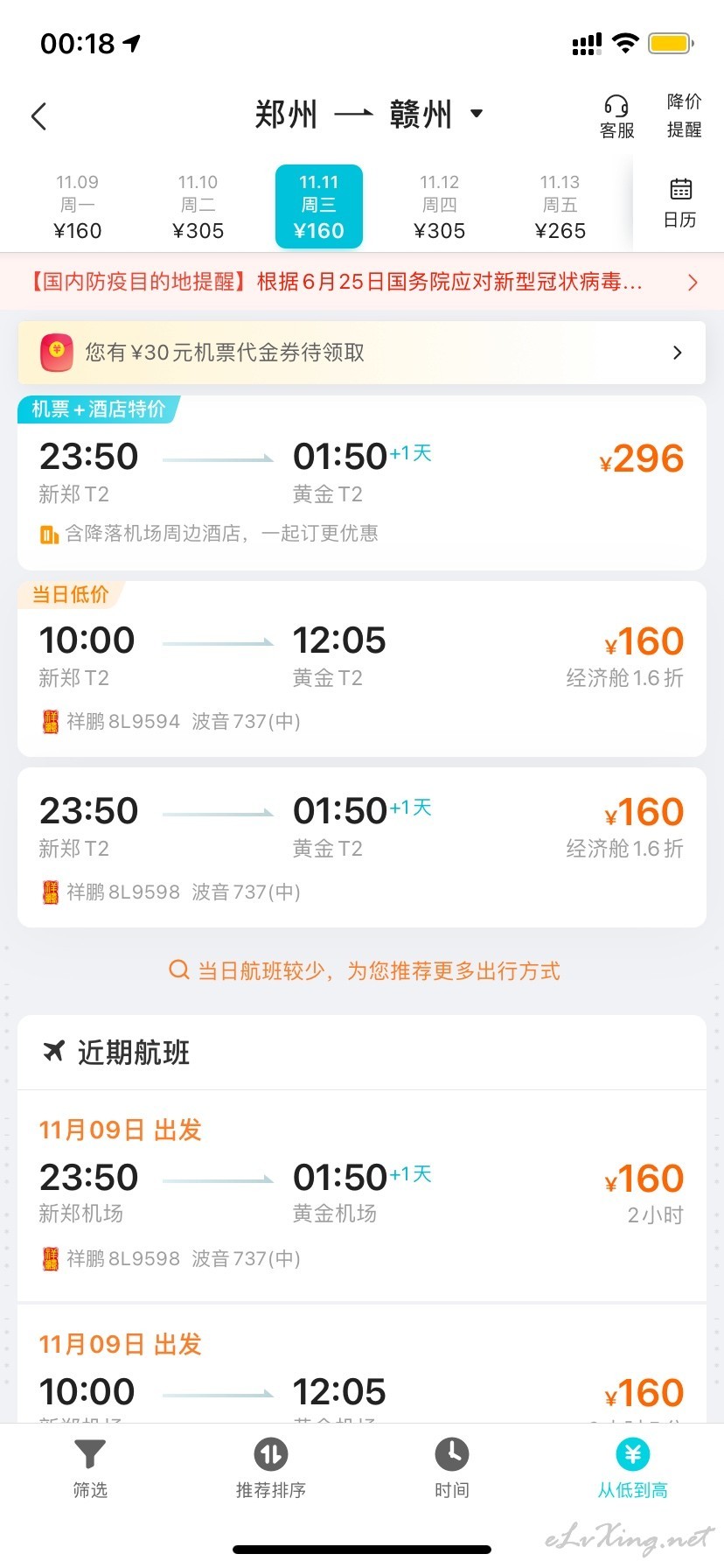Choose the 23:50 flight 8L9598 with 经济舱1.6折
The image size is (724, 1568).
tap(362, 847)
